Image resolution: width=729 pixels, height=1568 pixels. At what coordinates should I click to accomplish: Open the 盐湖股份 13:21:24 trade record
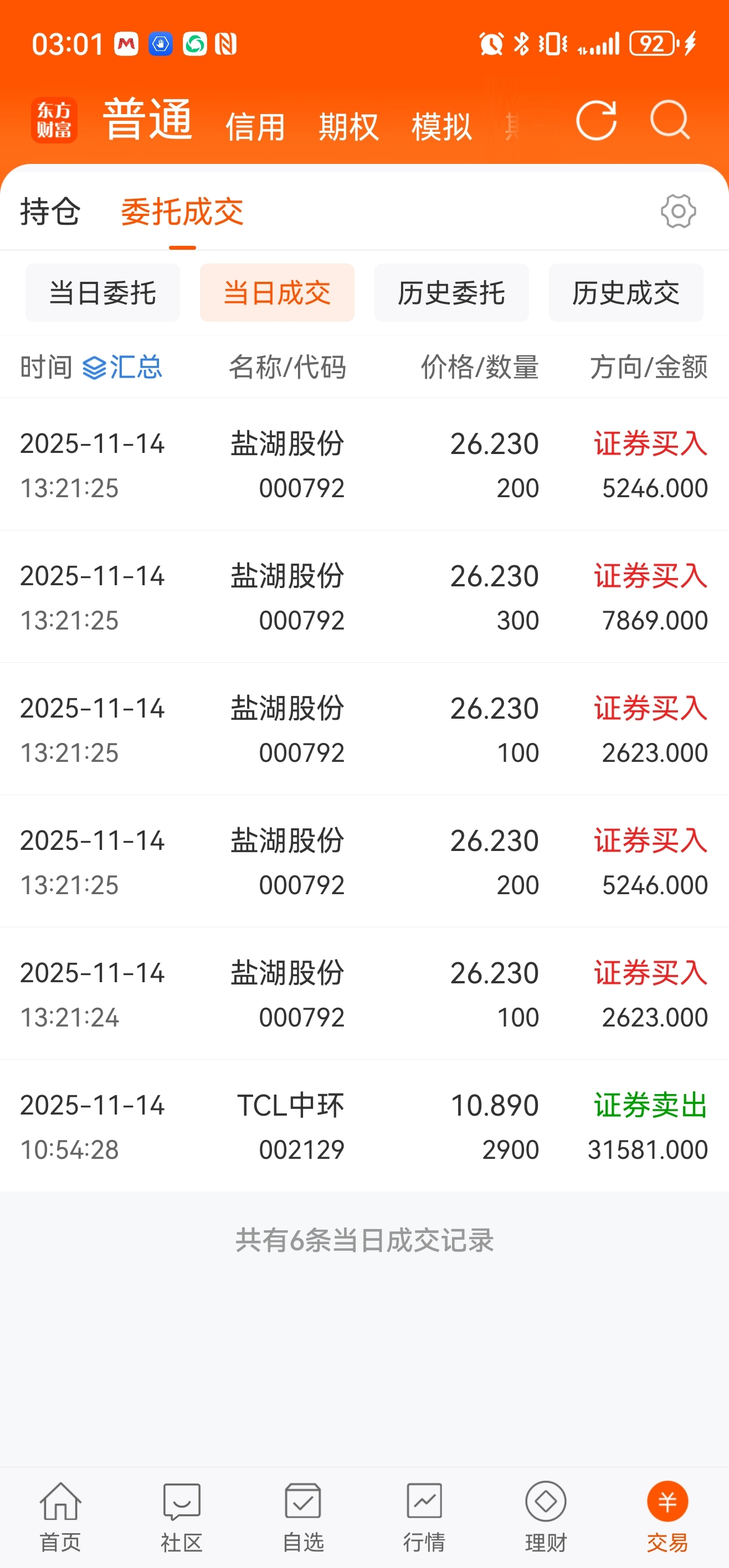tap(364, 994)
